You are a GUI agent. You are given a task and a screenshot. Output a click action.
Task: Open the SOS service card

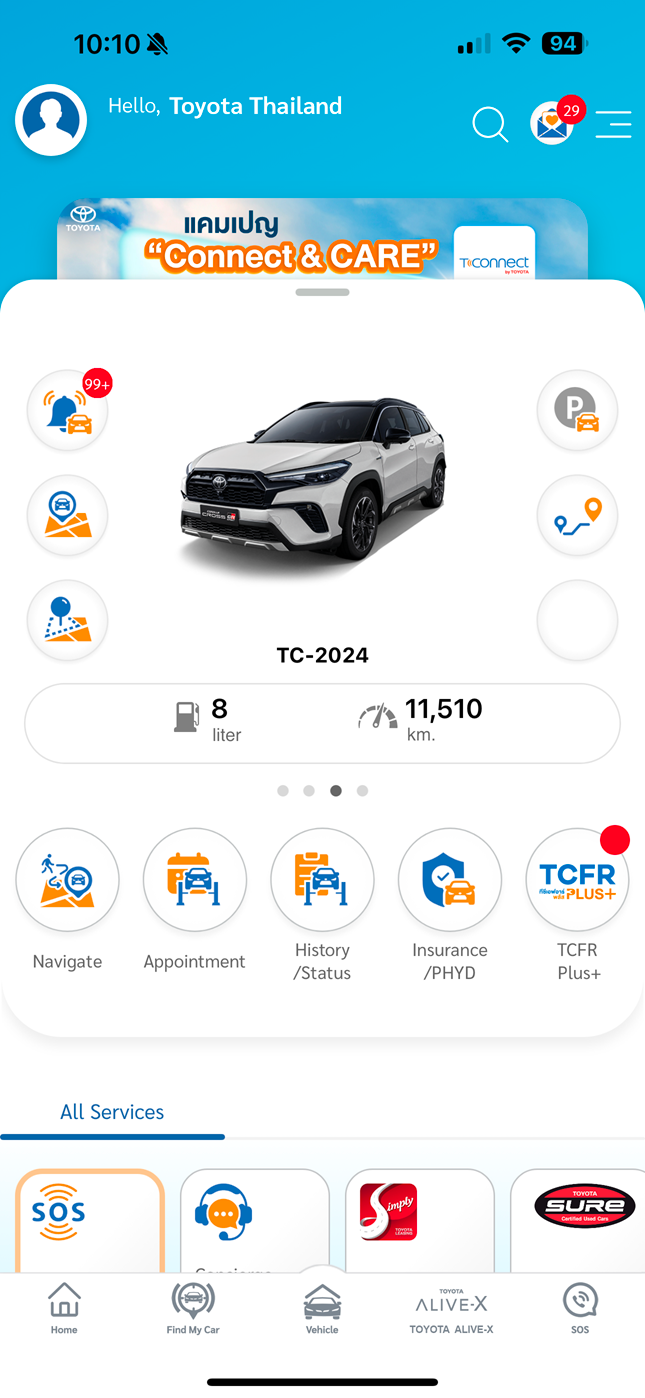click(x=90, y=1220)
